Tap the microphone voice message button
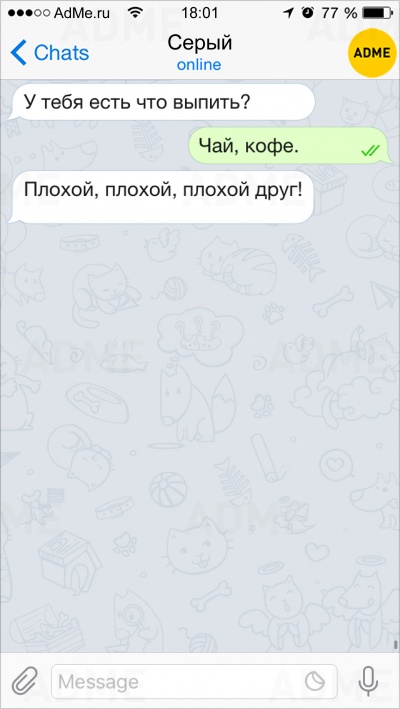This screenshot has width=400, height=709. pos(368,681)
